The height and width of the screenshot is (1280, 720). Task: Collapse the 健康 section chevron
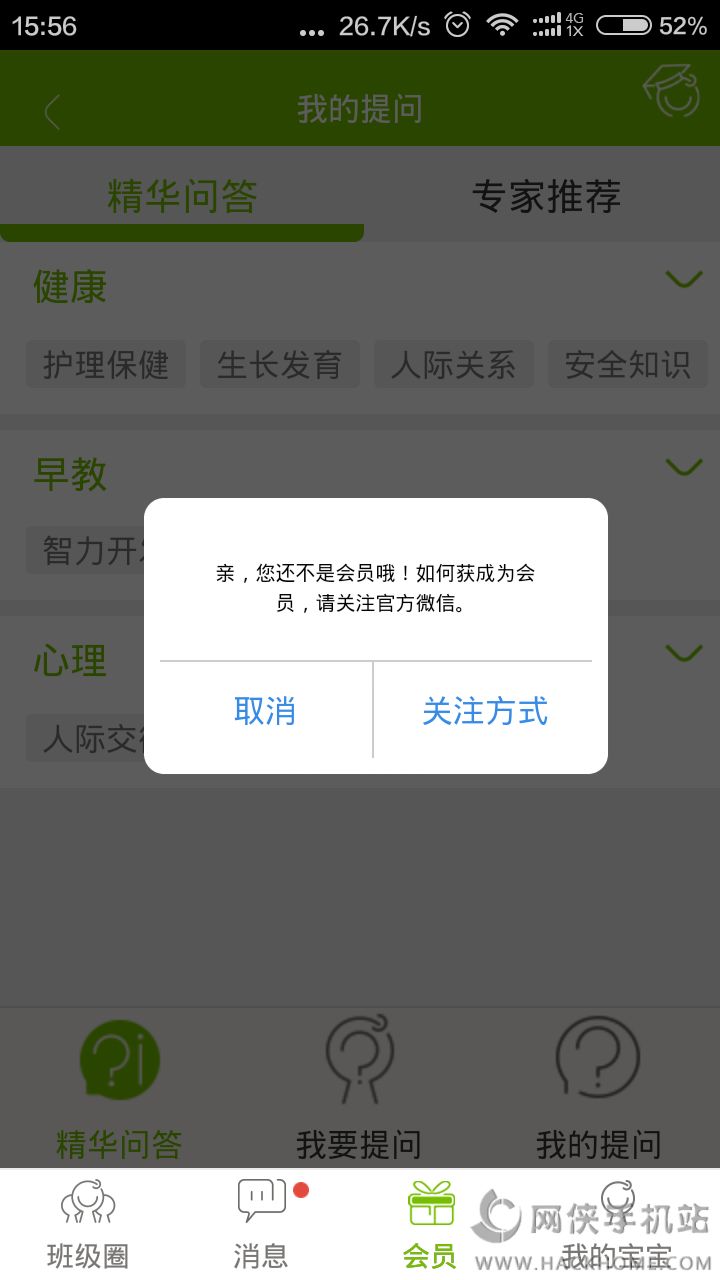[x=684, y=279]
